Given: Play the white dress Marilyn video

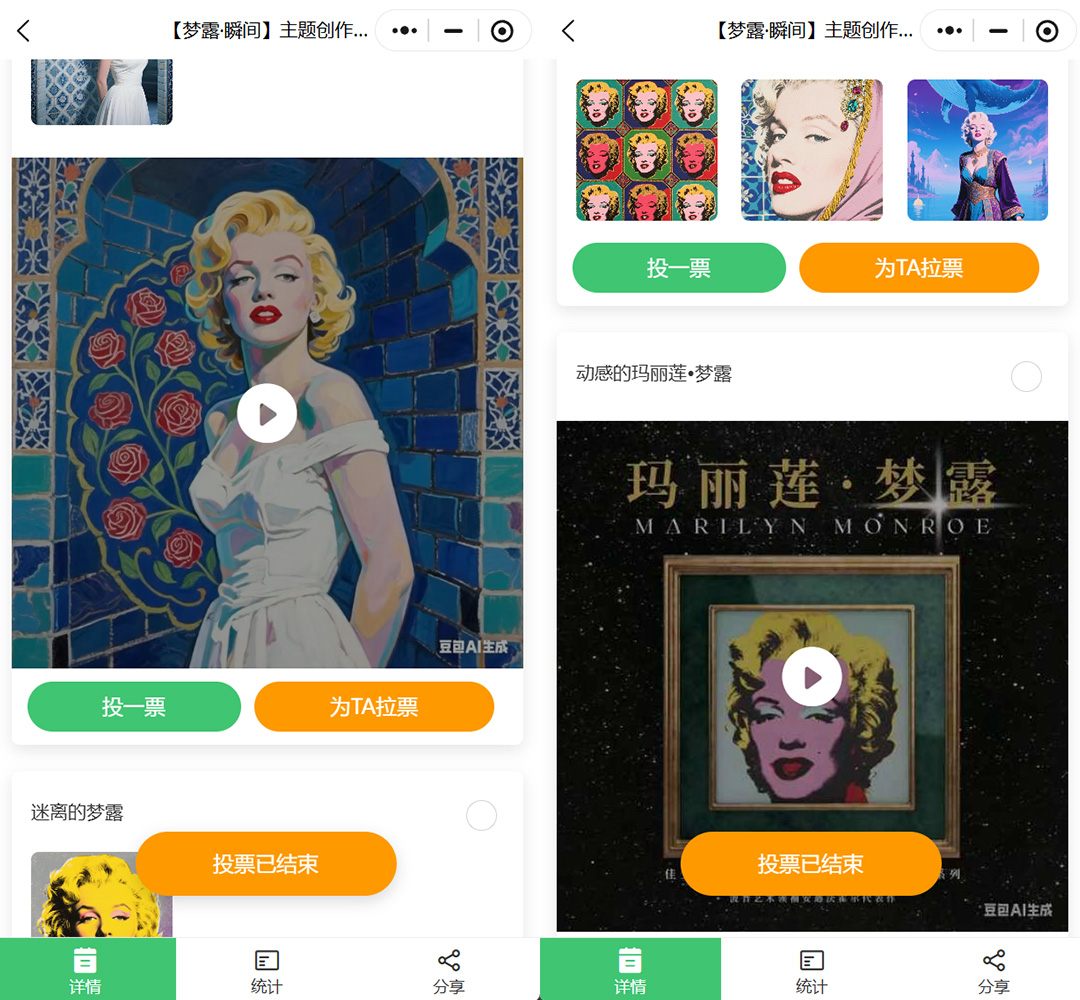Looking at the screenshot, I should pyautogui.click(x=267, y=413).
